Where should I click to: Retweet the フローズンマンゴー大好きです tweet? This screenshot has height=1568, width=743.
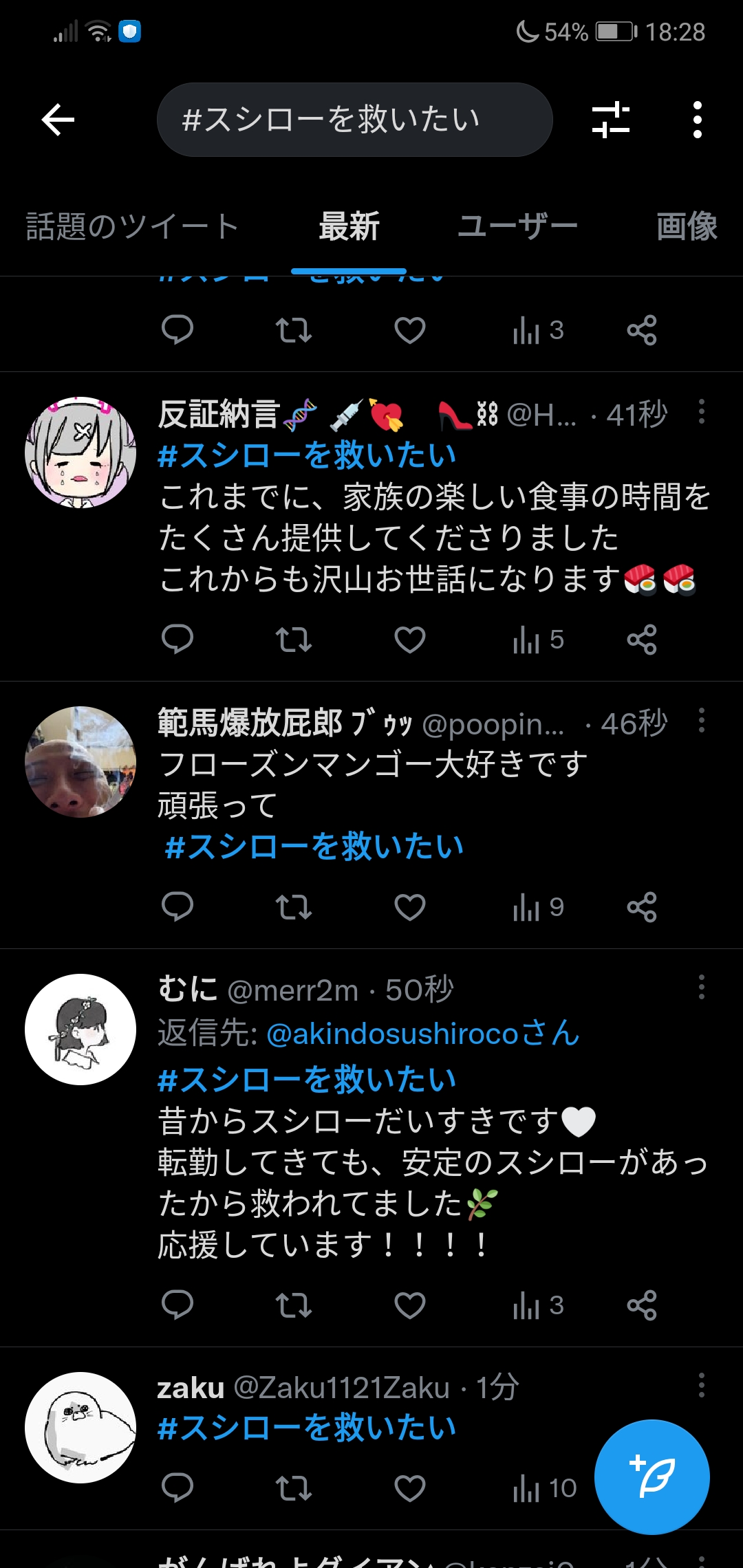click(294, 907)
